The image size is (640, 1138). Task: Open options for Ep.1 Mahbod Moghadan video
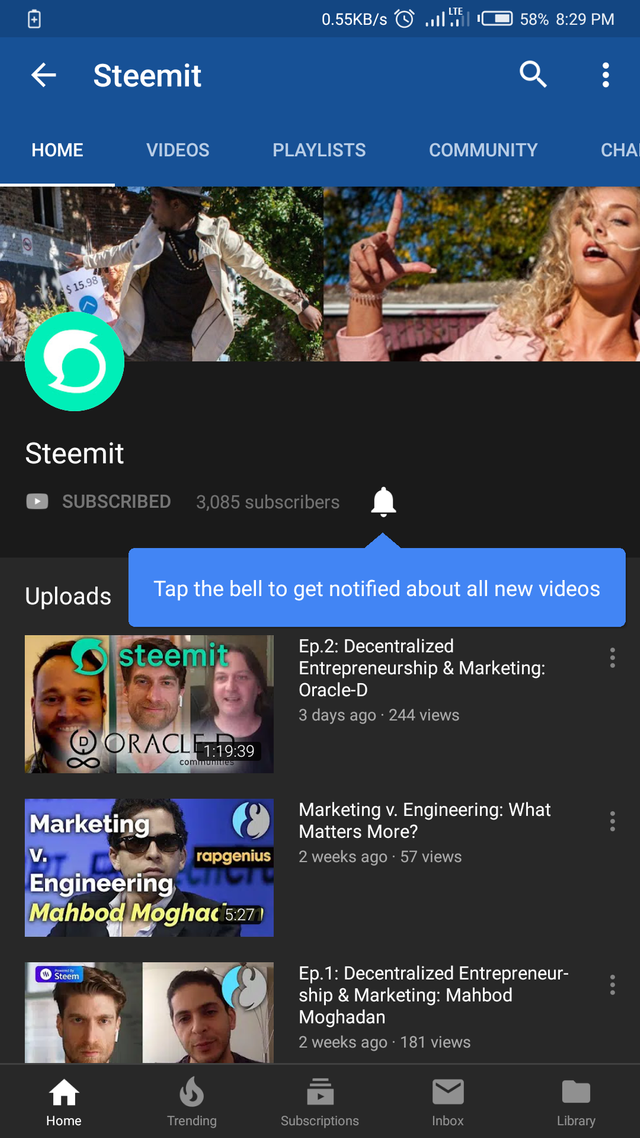tap(612, 985)
